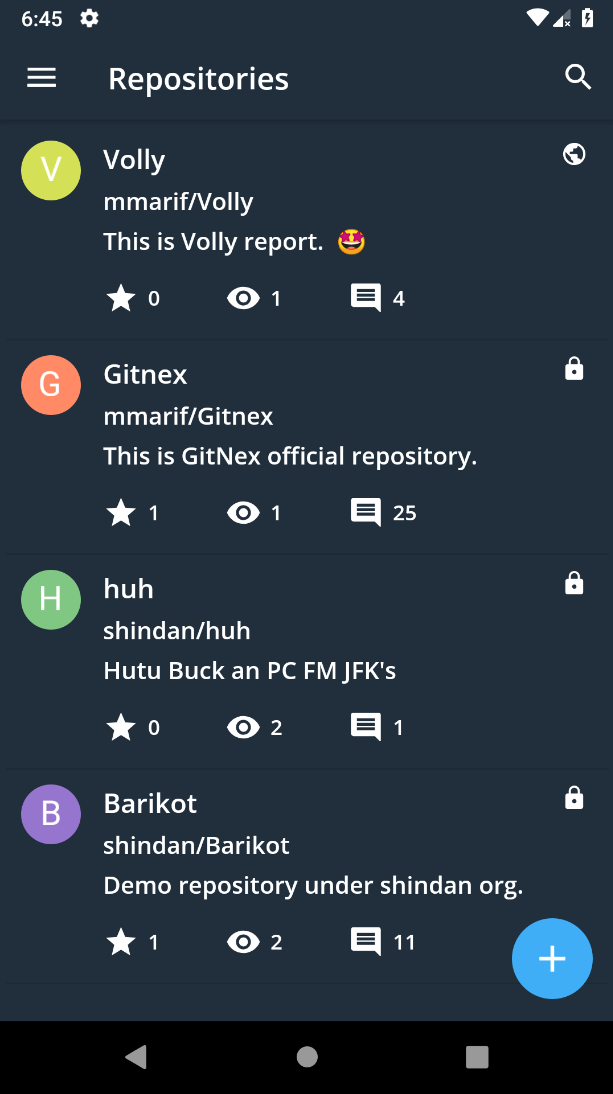Open repository search
Viewport: 613px width, 1094px height.
pyautogui.click(x=578, y=77)
